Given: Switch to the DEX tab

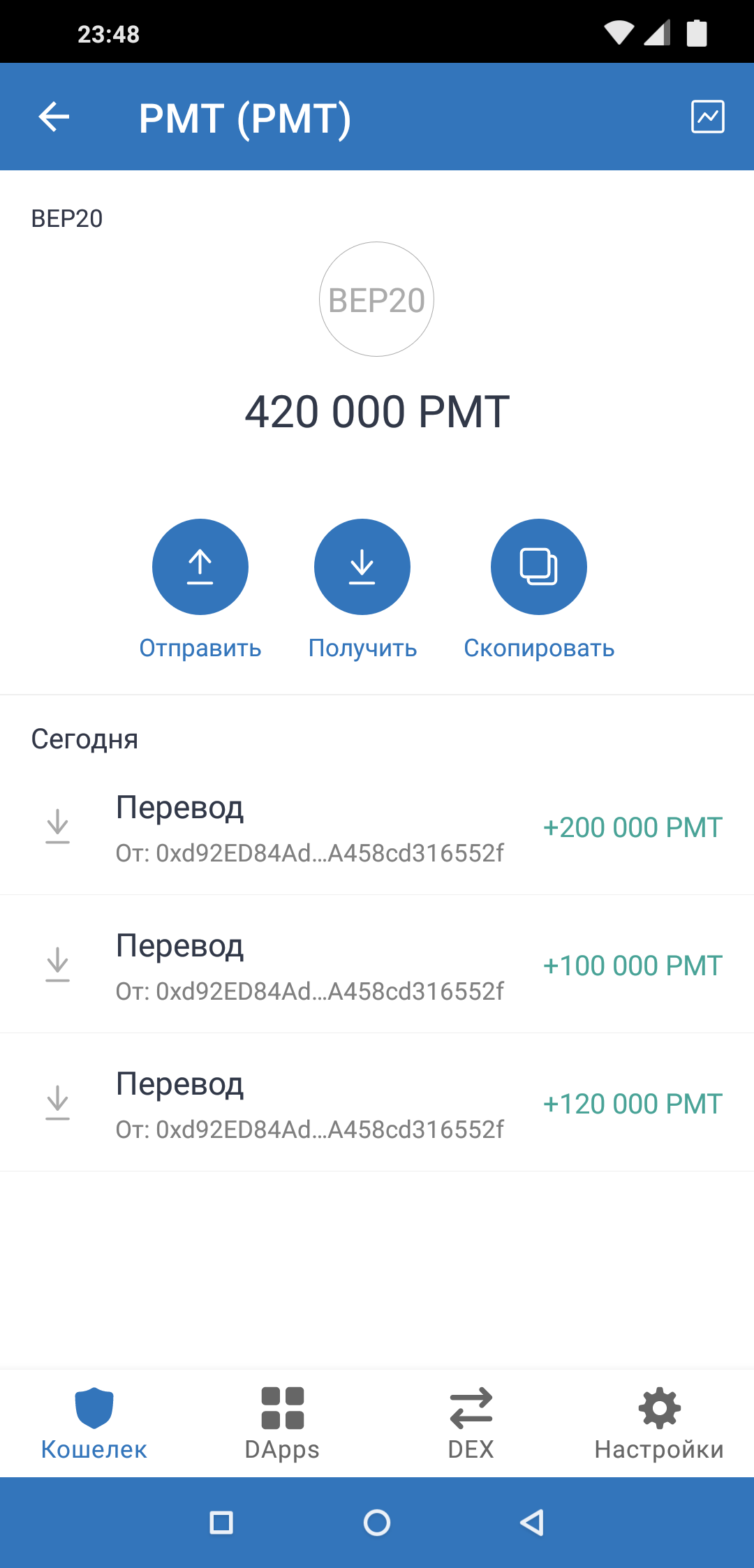Looking at the screenshot, I should click(x=471, y=1423).
